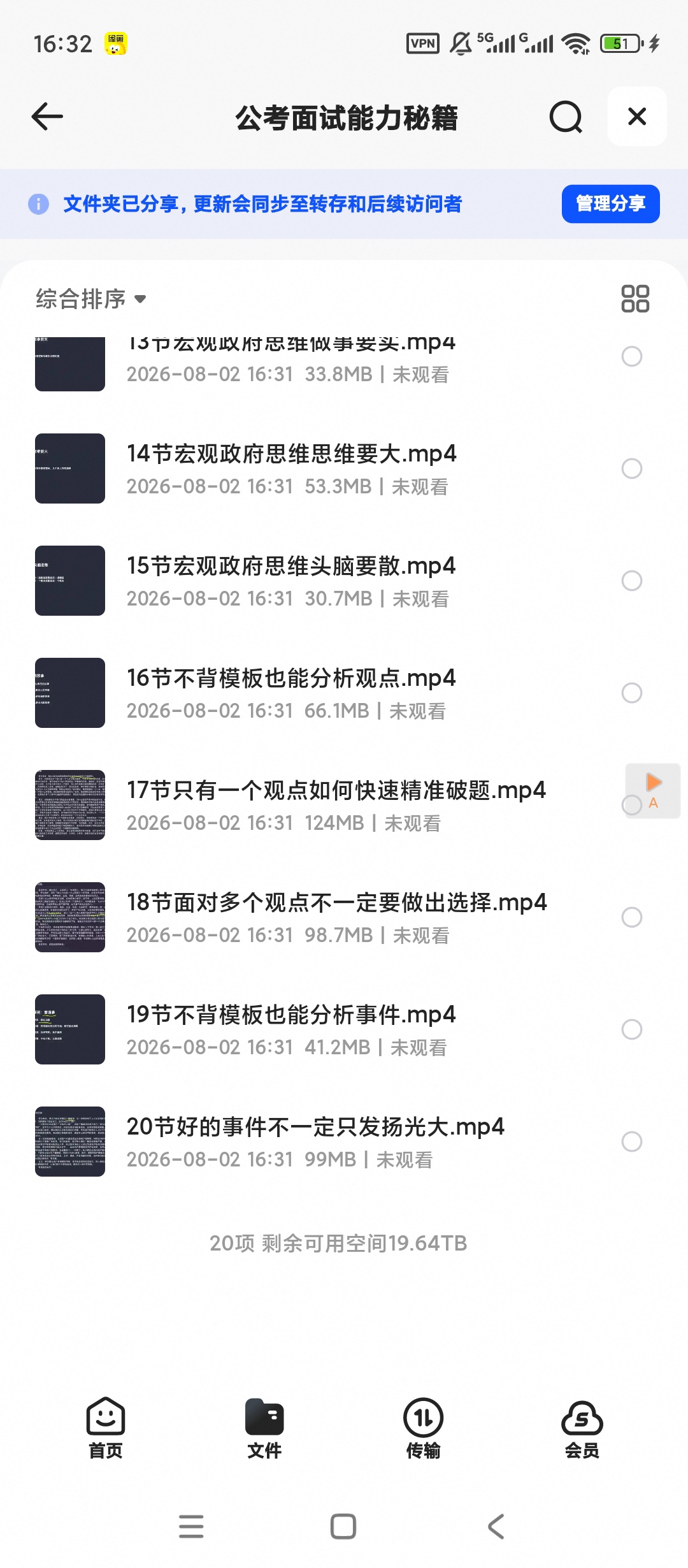The width and height of the screenshot is (688, 1568).
Task: Select the checkbox for 15节宏观政府思维头脑要散.mp4
Action: 631,581
